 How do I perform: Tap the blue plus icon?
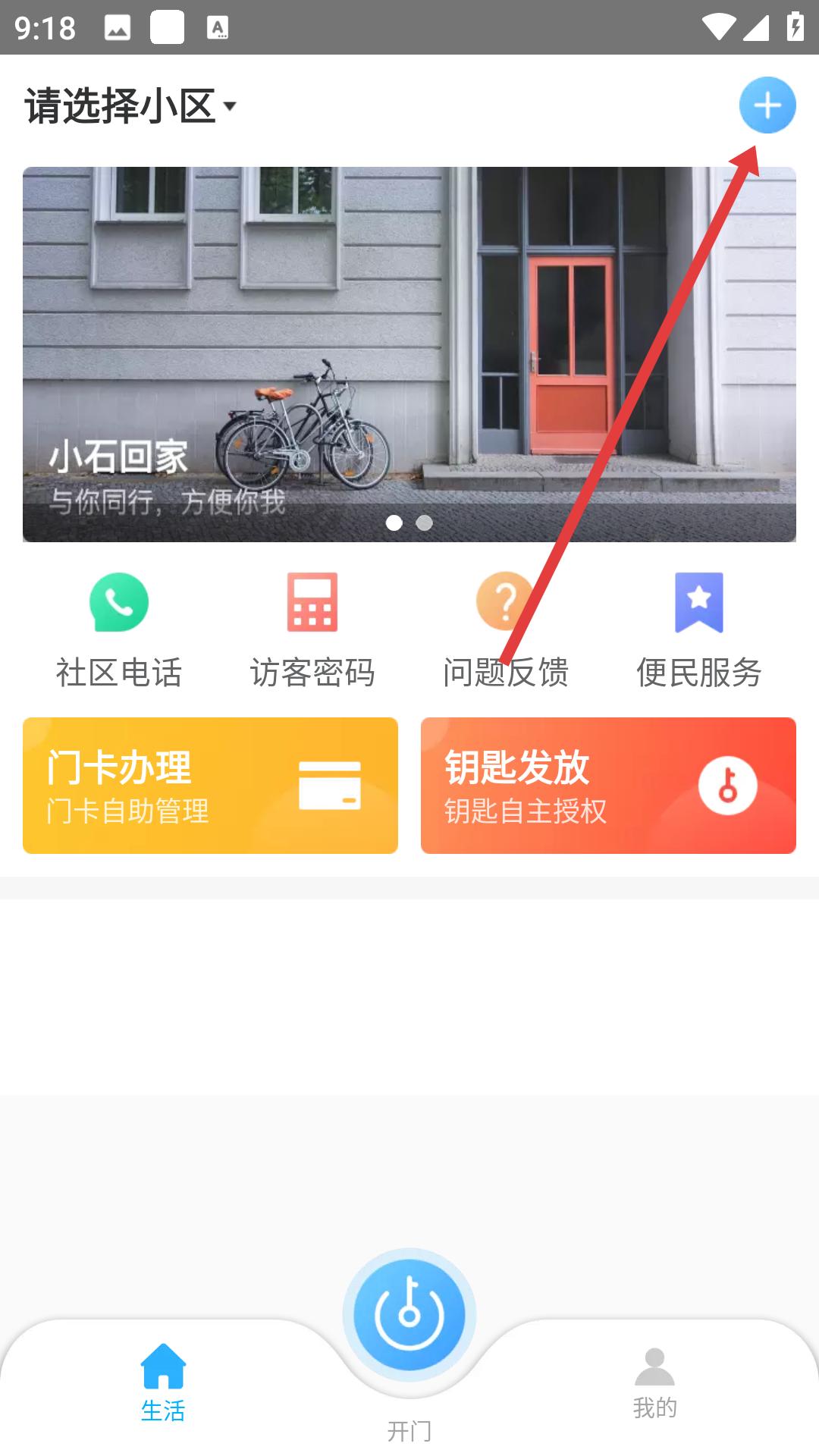[767, 105]
